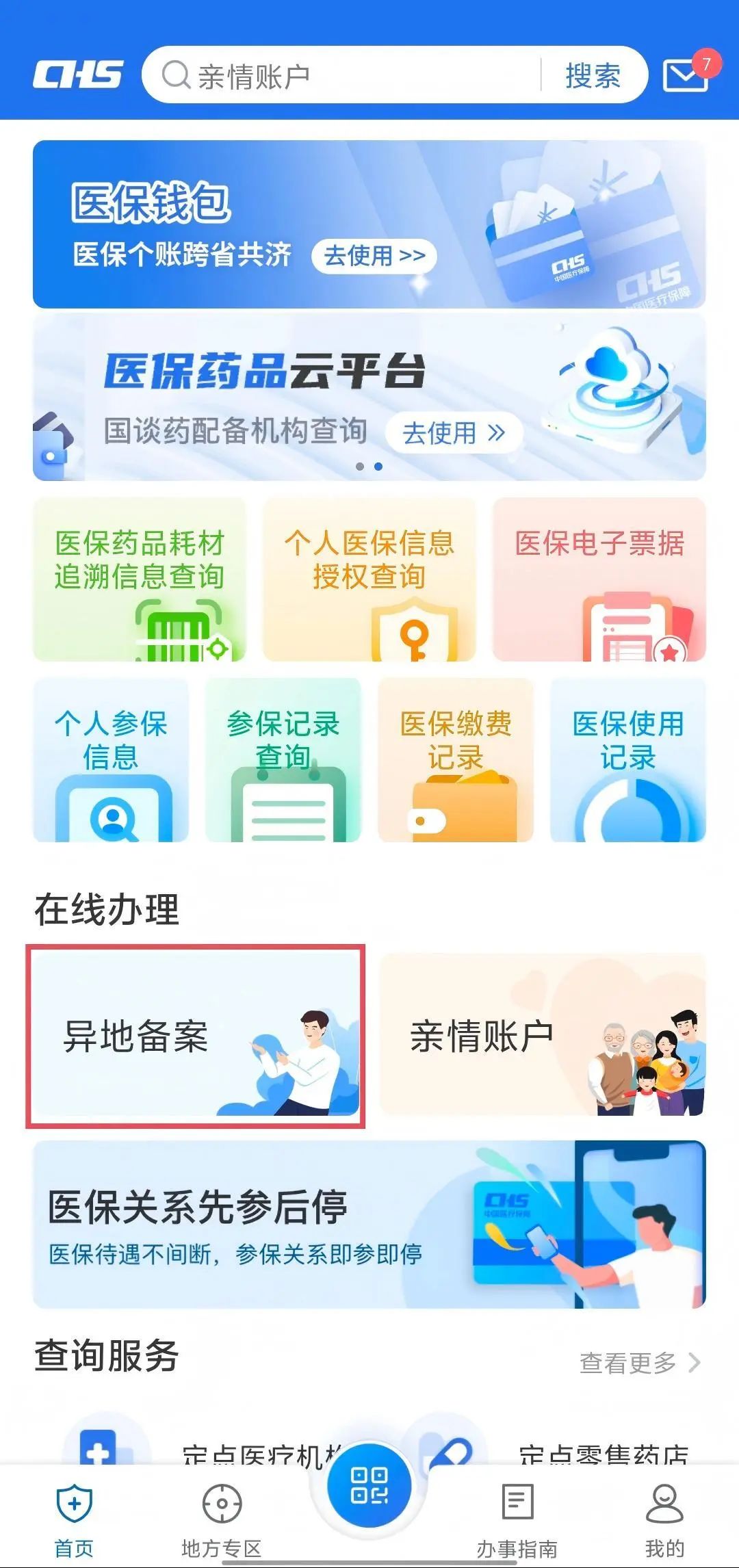The width and height of the screenshot is (739, 1568).
Task: Open the 亲情账户 card under 在线办理
Action: [x=542, y=1036]
